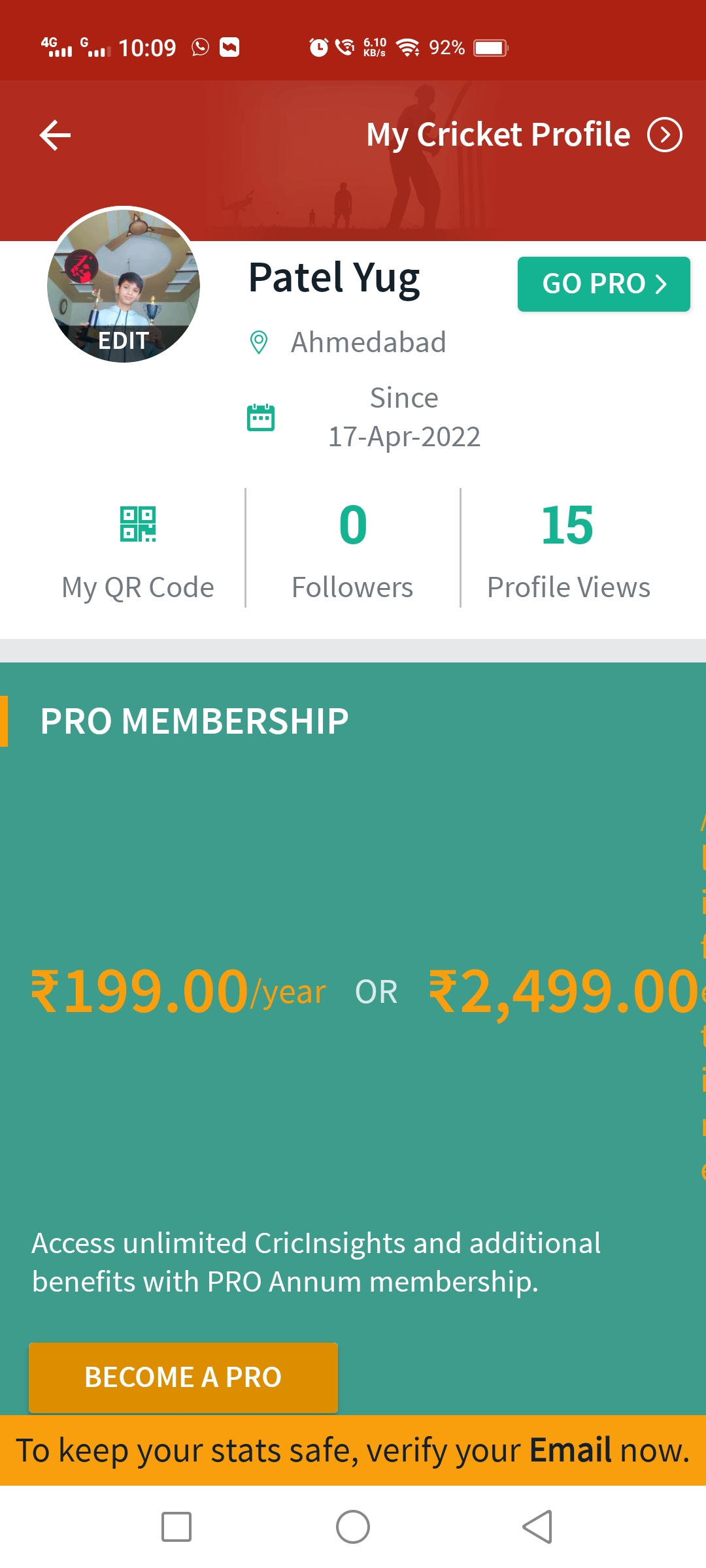The image size is (706, 1568).
Task: Open My Cricket Profile
Action: (524, 135)
